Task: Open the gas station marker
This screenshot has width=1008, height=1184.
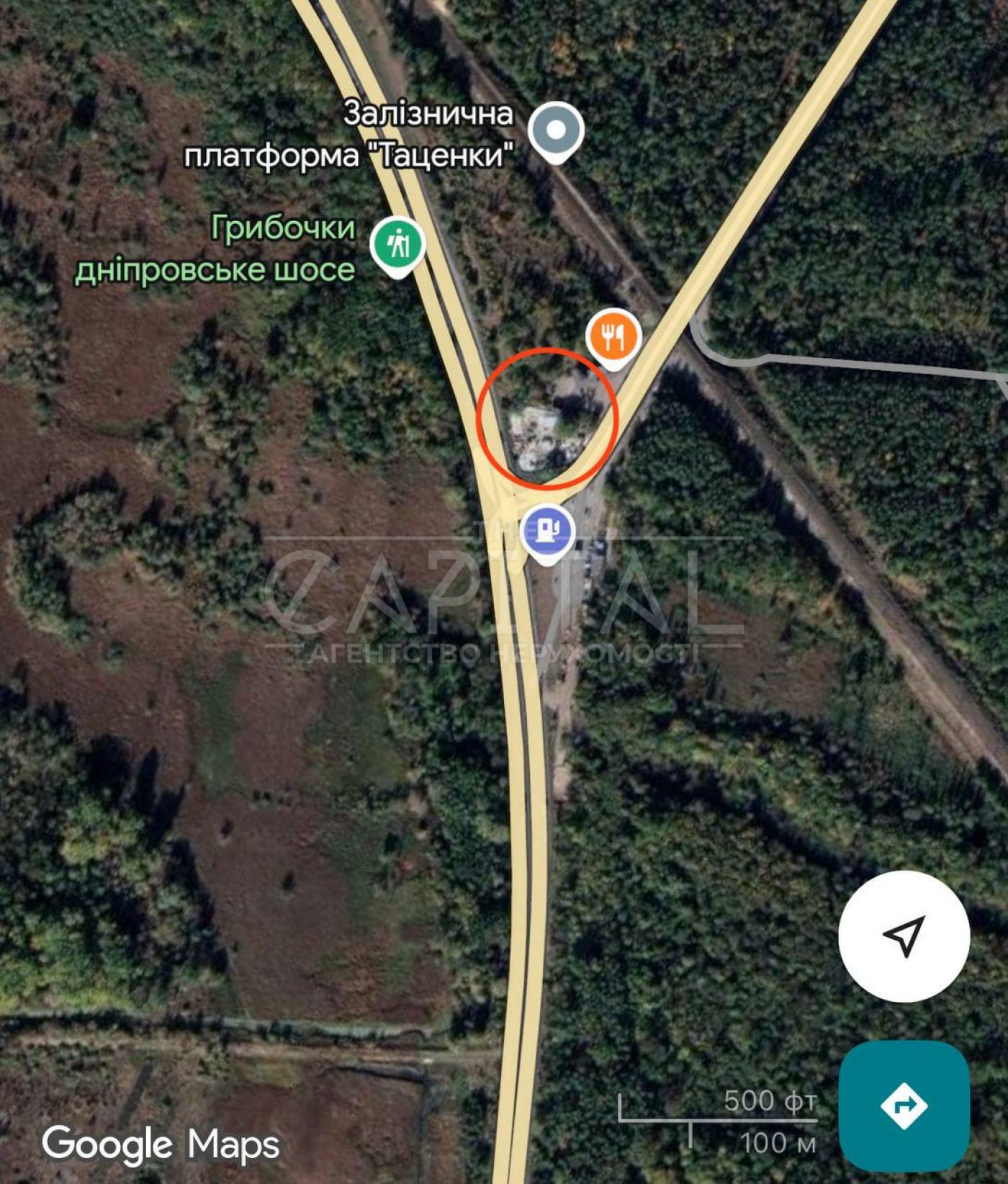Action: tap(548, 532)
